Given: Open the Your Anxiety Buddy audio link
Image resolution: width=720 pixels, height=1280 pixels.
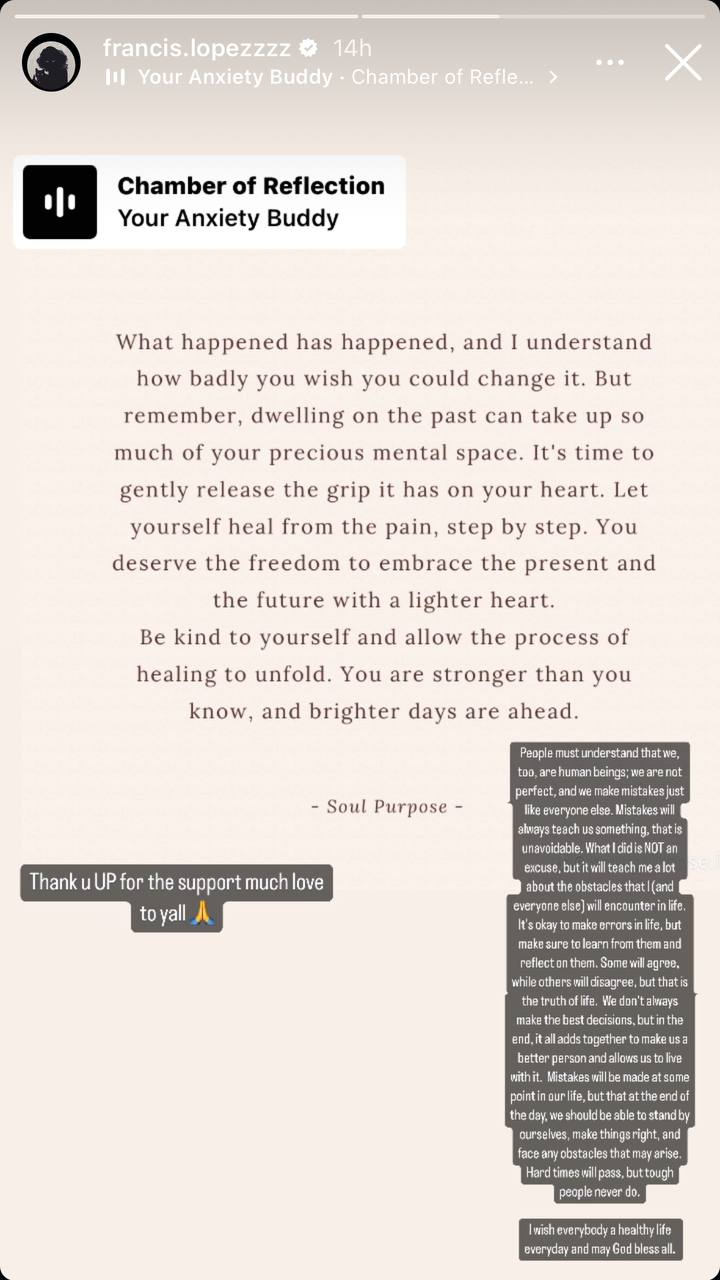Looking at the screenshot, I should 331,77.
